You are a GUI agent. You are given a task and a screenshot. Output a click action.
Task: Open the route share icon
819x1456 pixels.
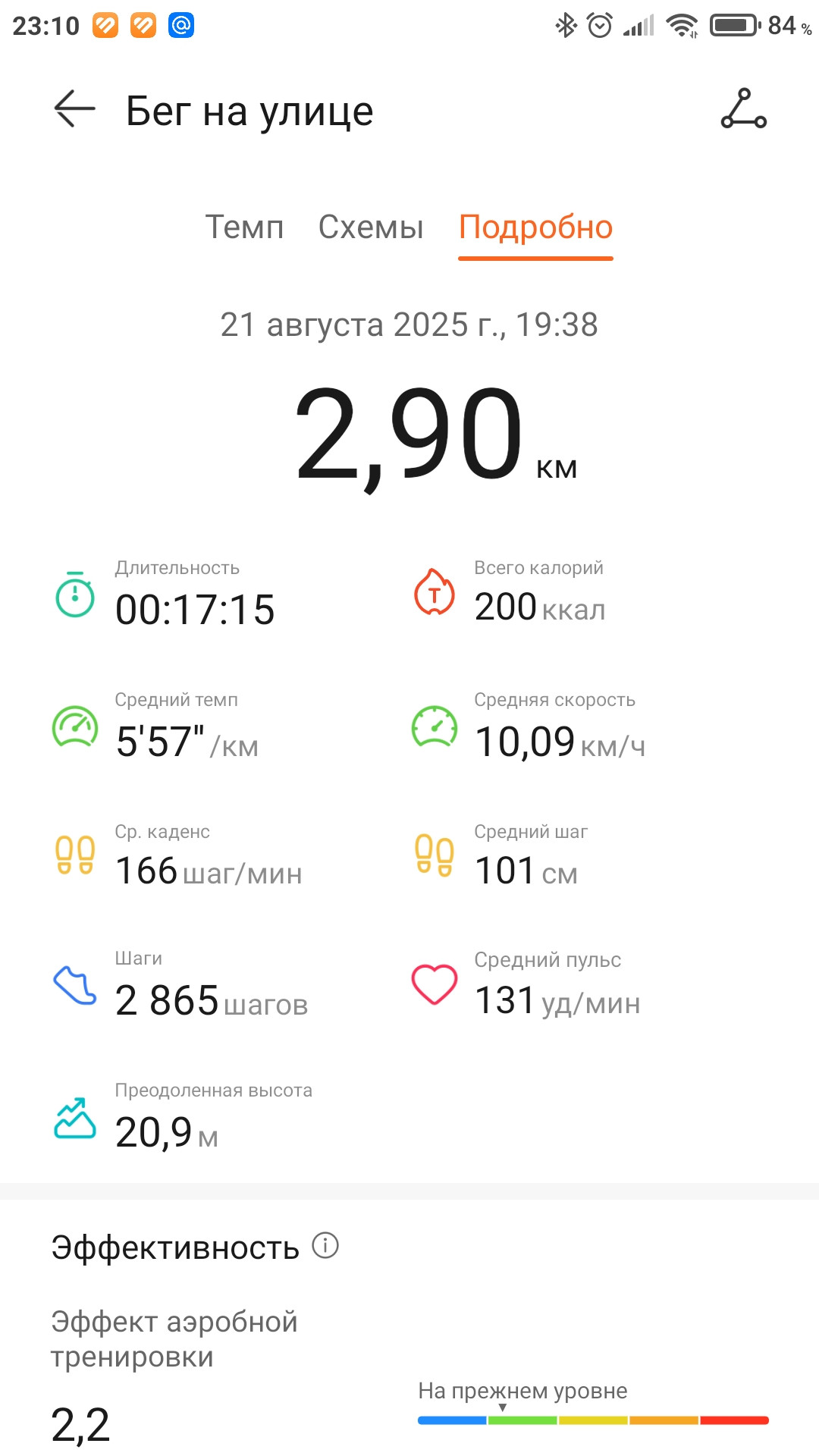coord(744,109)
